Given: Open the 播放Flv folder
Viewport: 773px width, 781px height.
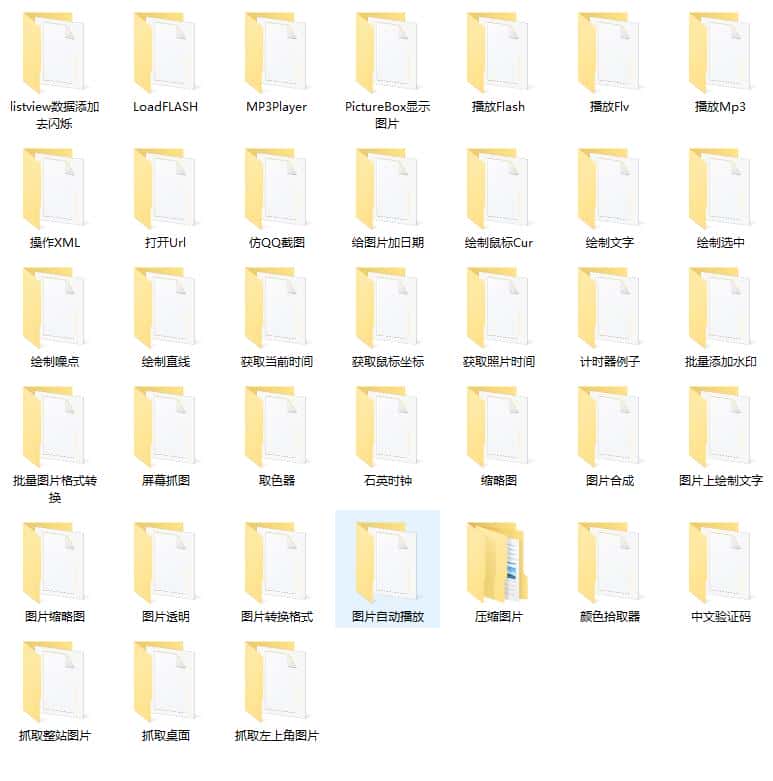Looking at the screenshot, I should tap(610, 56).
